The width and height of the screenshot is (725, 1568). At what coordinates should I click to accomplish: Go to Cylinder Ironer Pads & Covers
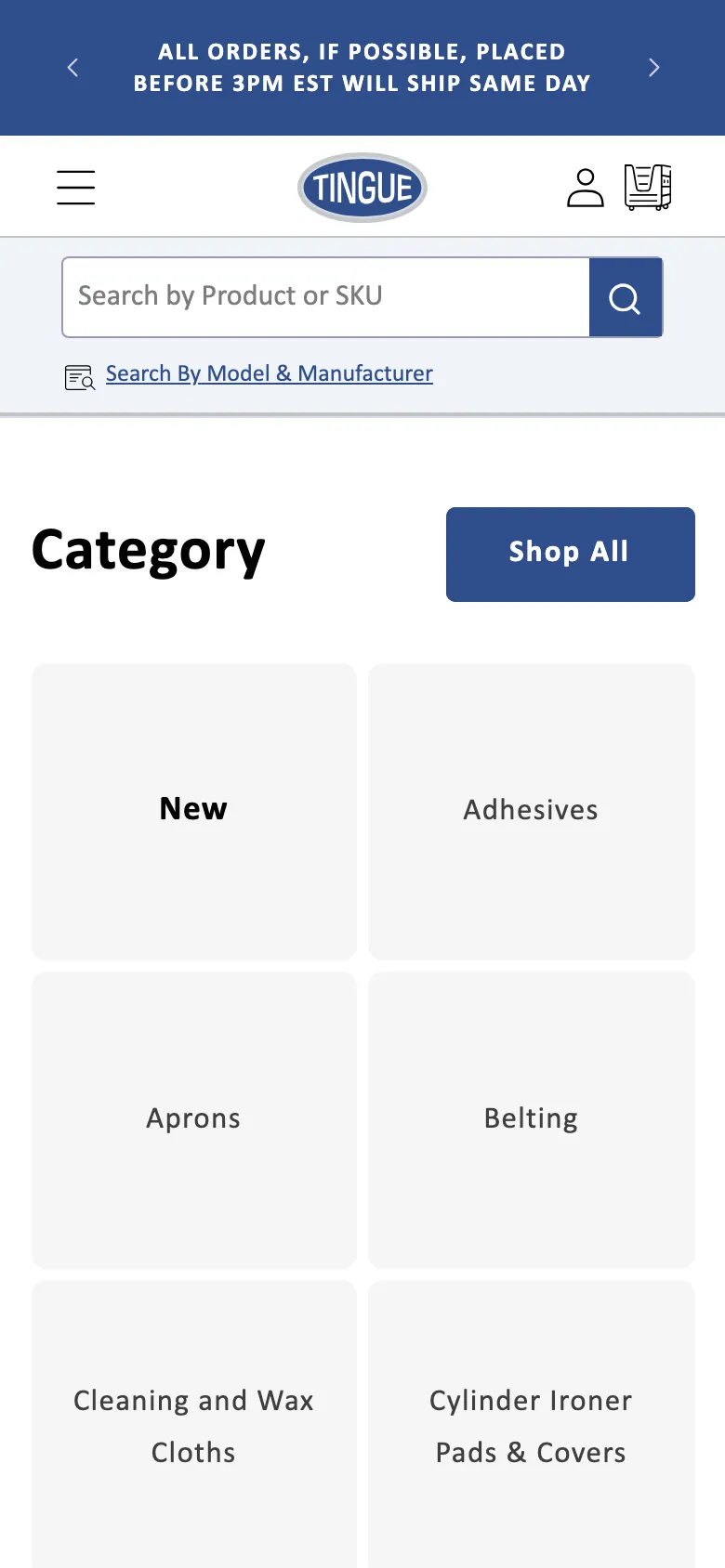(x=531, y=1426)
